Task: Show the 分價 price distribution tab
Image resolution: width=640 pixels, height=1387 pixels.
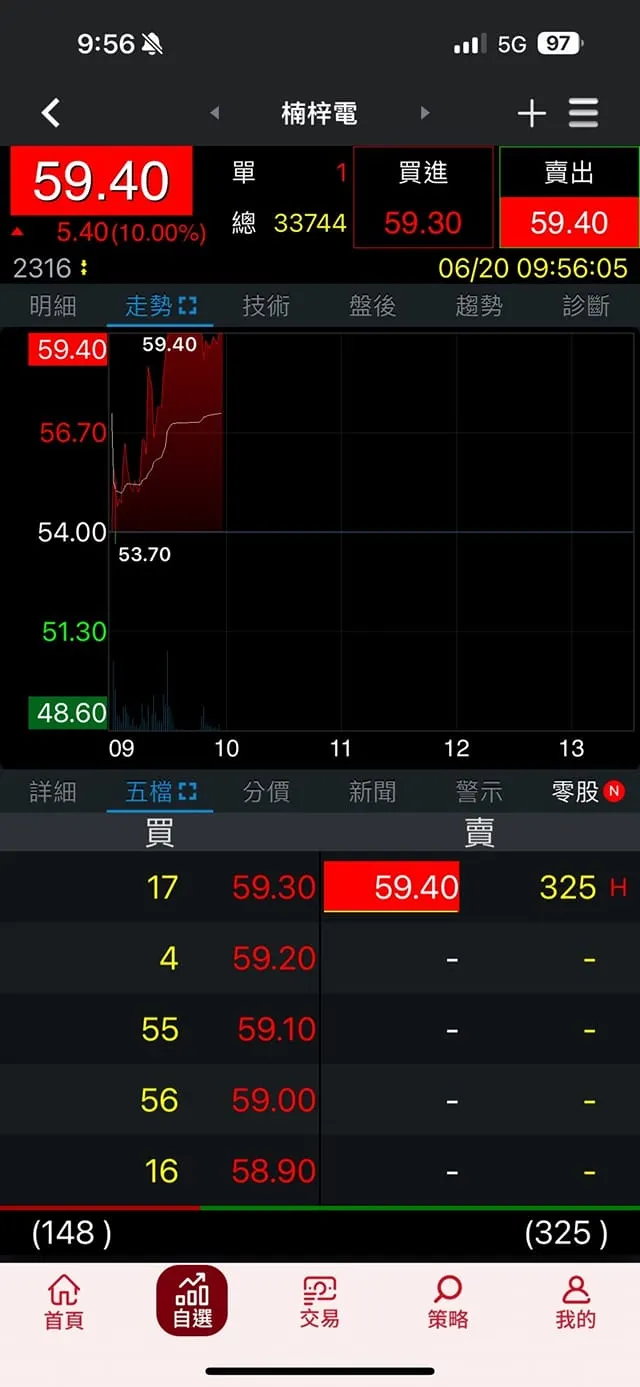Action: (266, 792)
